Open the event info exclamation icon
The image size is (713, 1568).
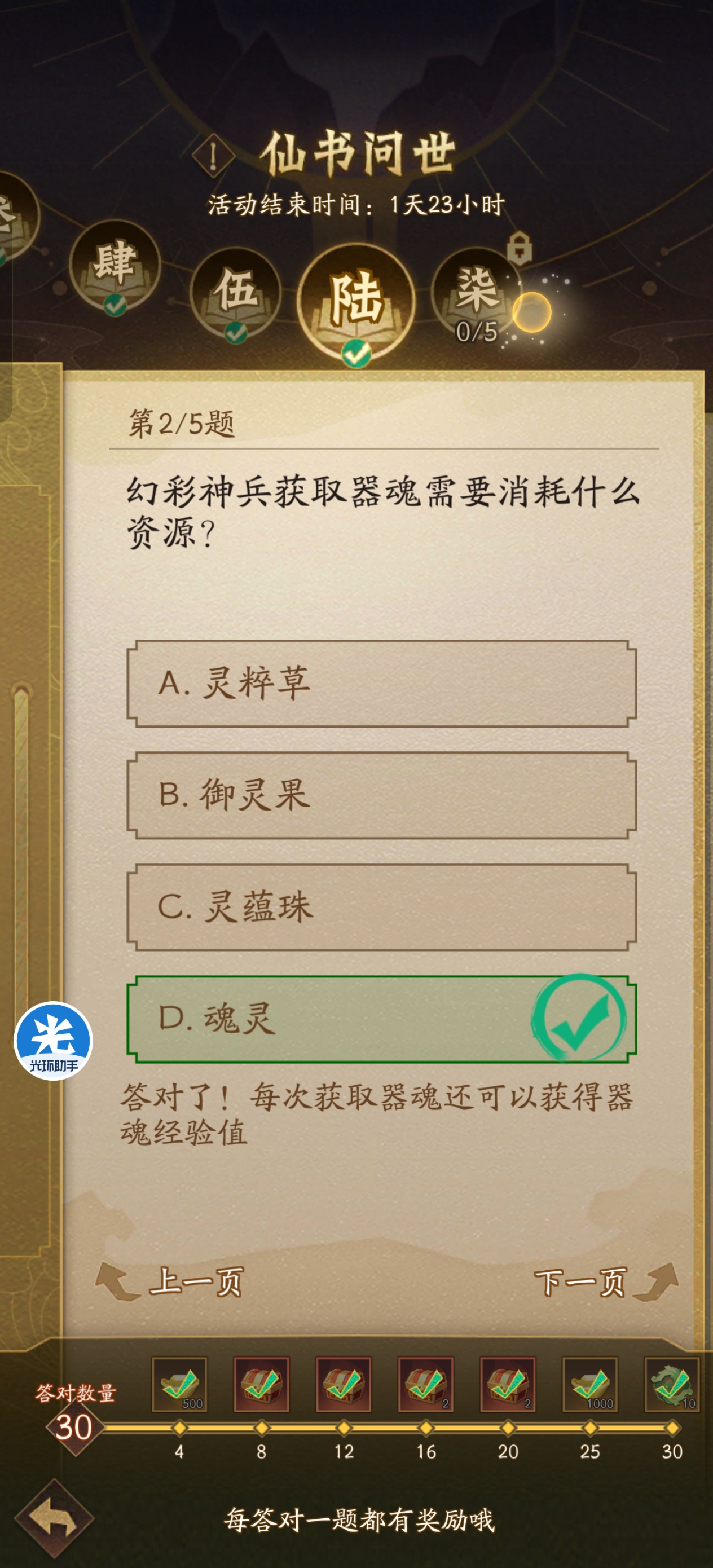click(213, 156)
